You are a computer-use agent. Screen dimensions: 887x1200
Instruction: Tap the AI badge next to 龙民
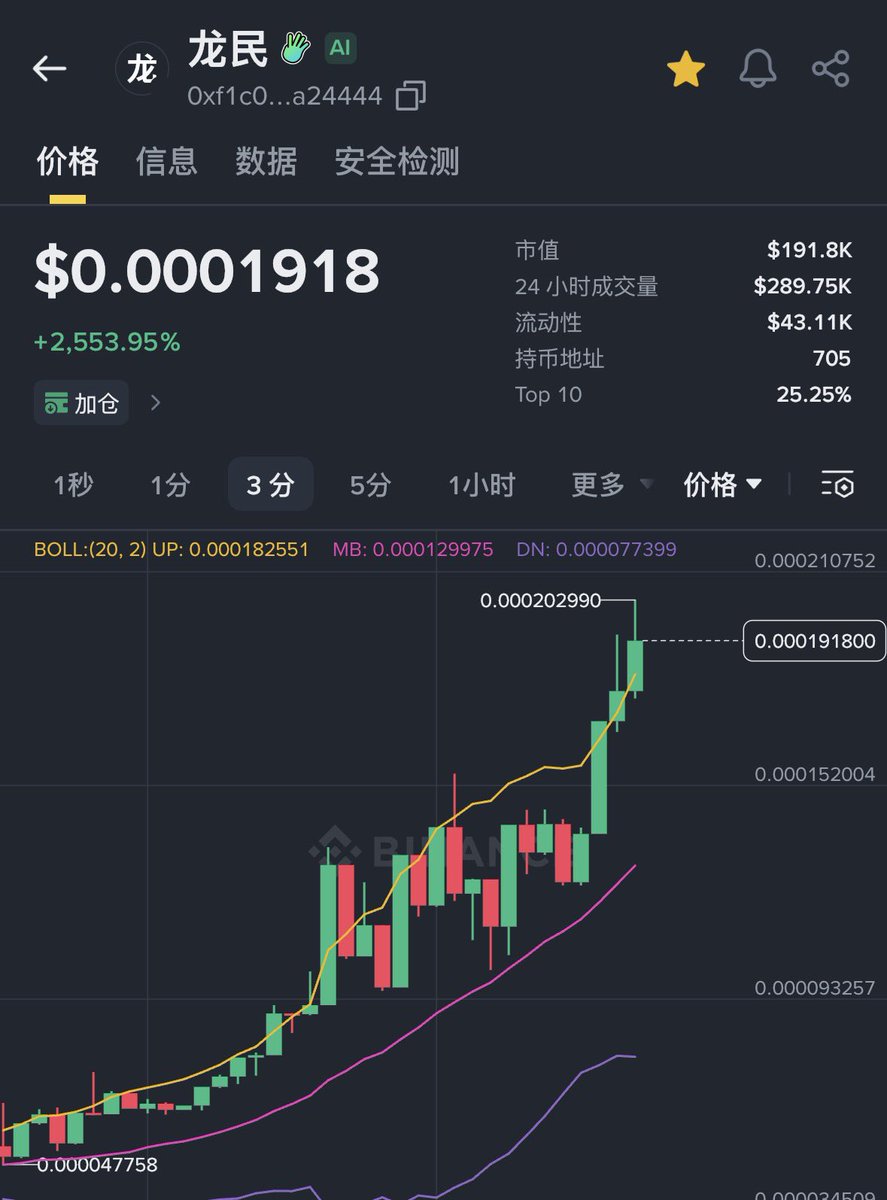click(341, 48)
